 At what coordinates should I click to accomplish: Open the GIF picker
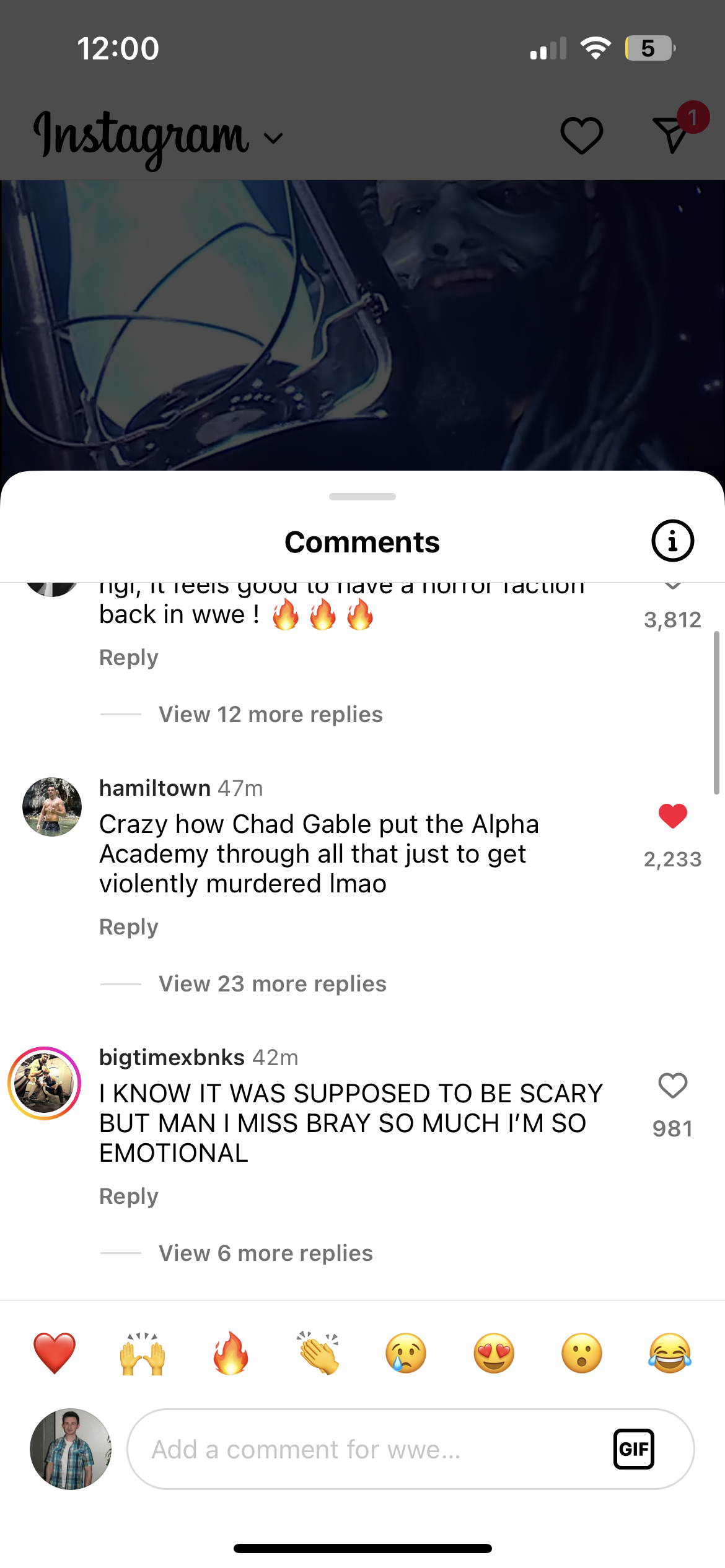click(633, 1449)
